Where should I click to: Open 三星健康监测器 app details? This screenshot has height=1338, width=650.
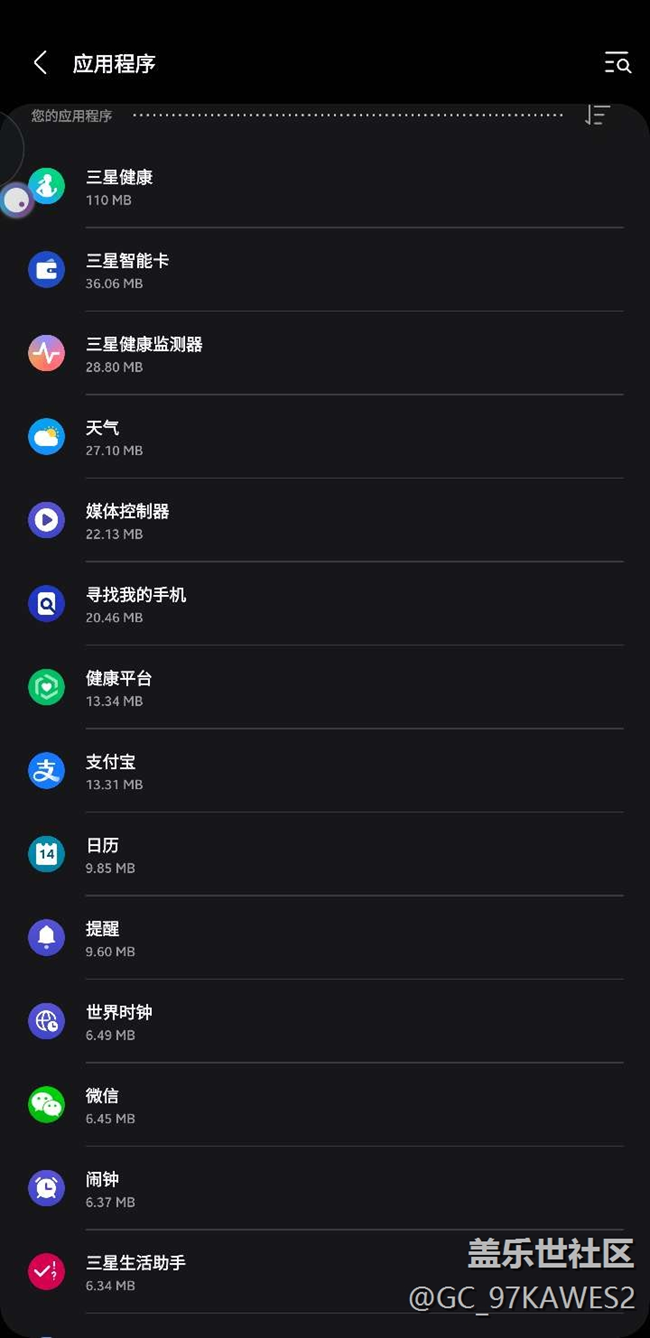tap(325, 354)
